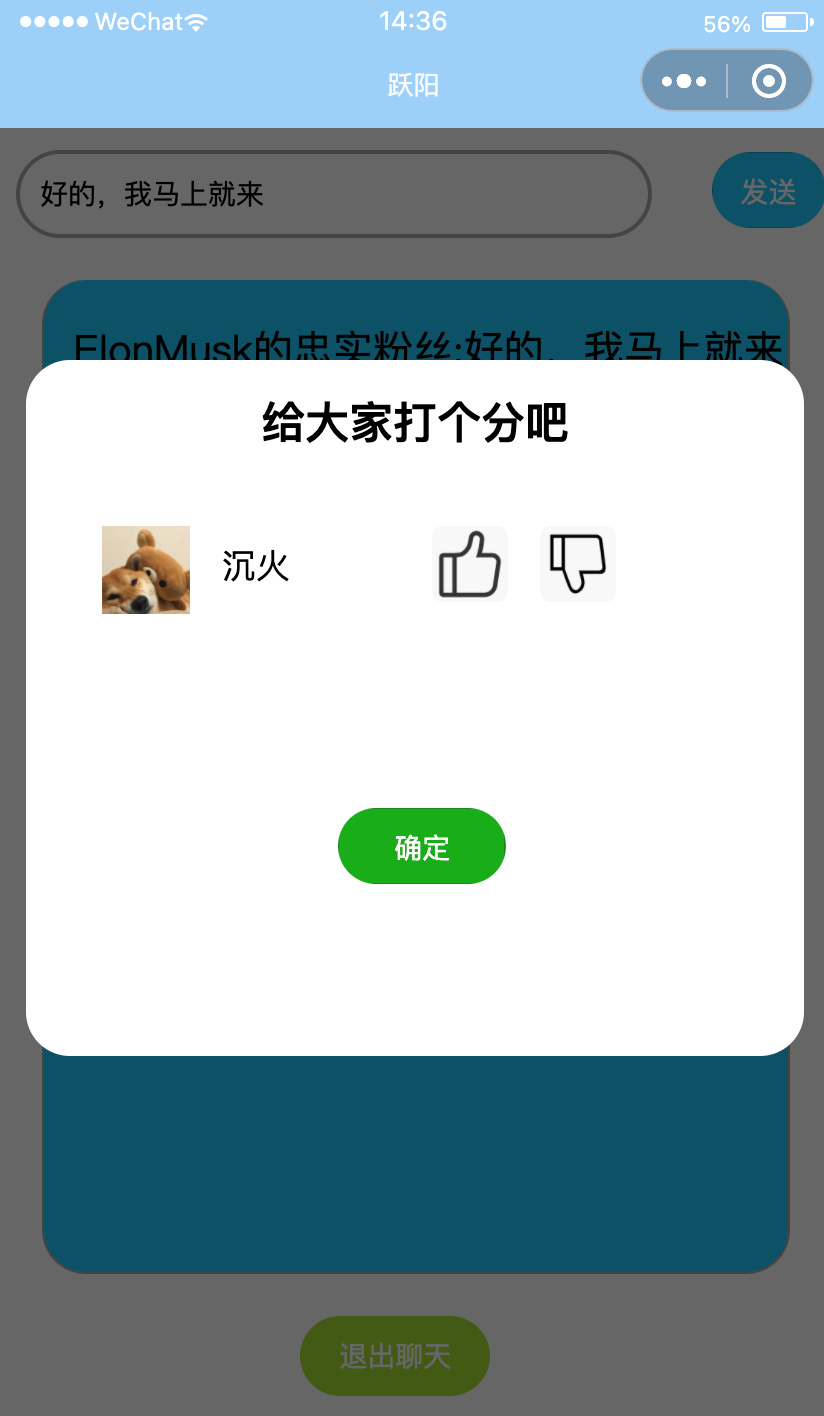The width and height of the screenshot is (824, 1416).
Task: Confirm ratings with the 确定 button
Action: (x=421, y=846)
